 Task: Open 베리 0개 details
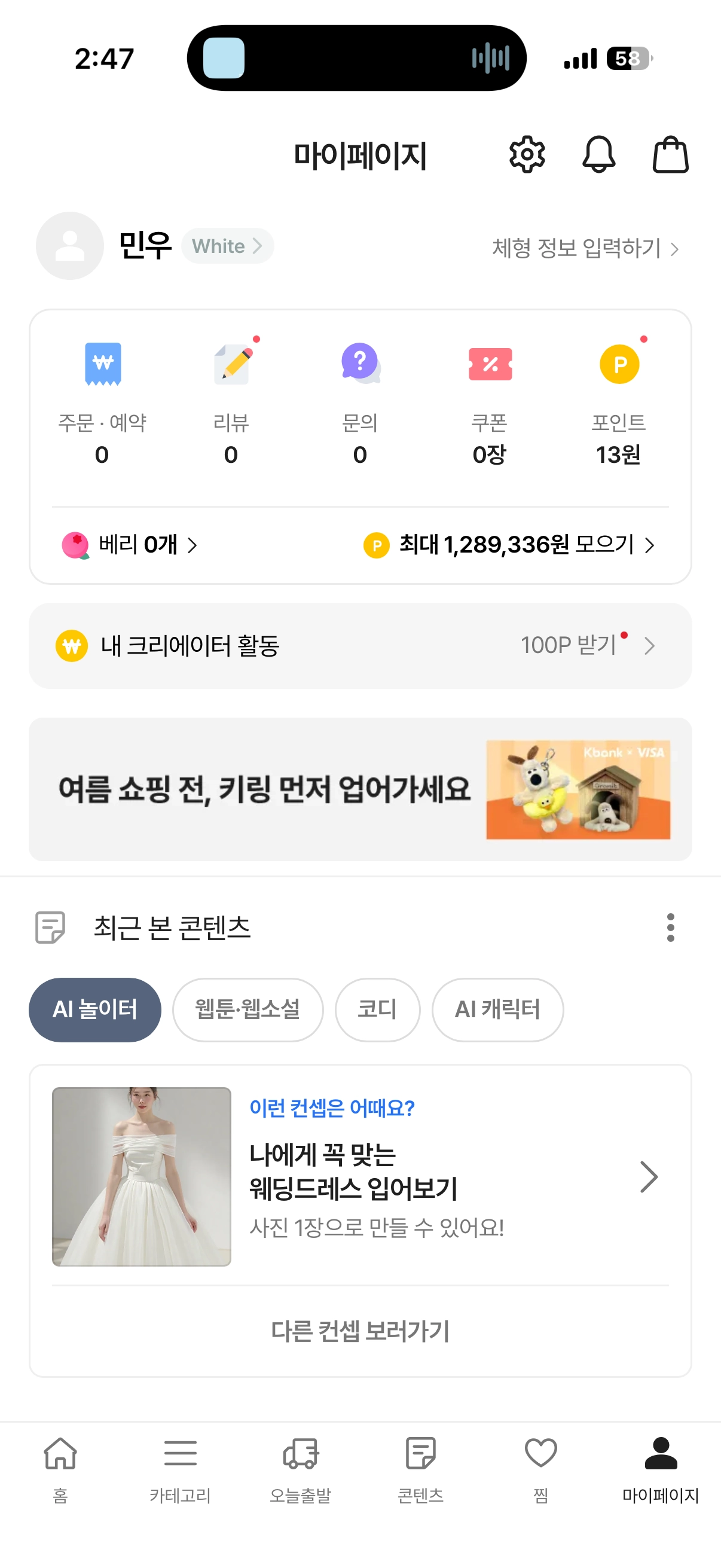coord(130,545)
